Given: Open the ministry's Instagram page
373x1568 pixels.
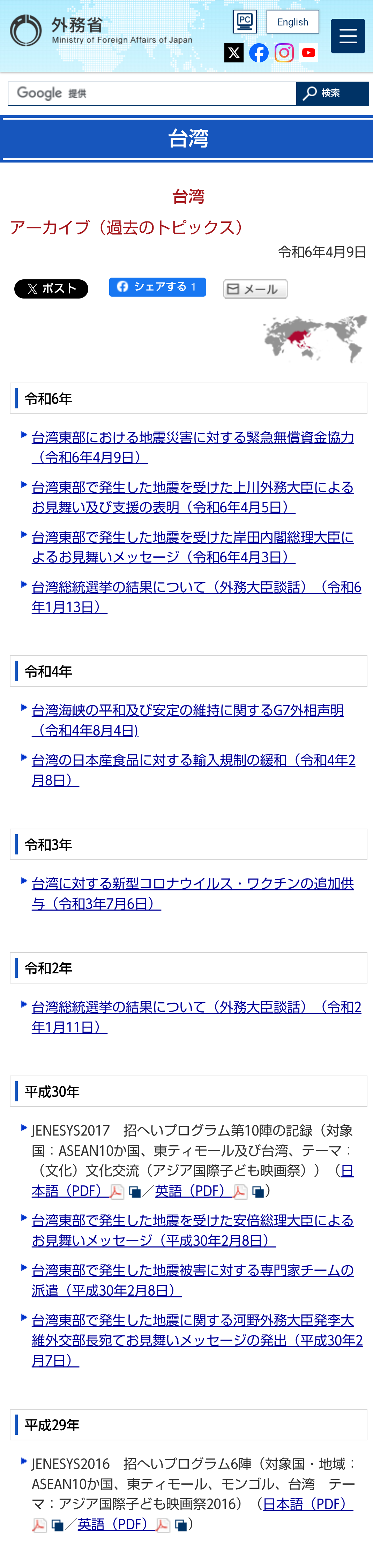Looking at the screenshot, I should [284, 53].
